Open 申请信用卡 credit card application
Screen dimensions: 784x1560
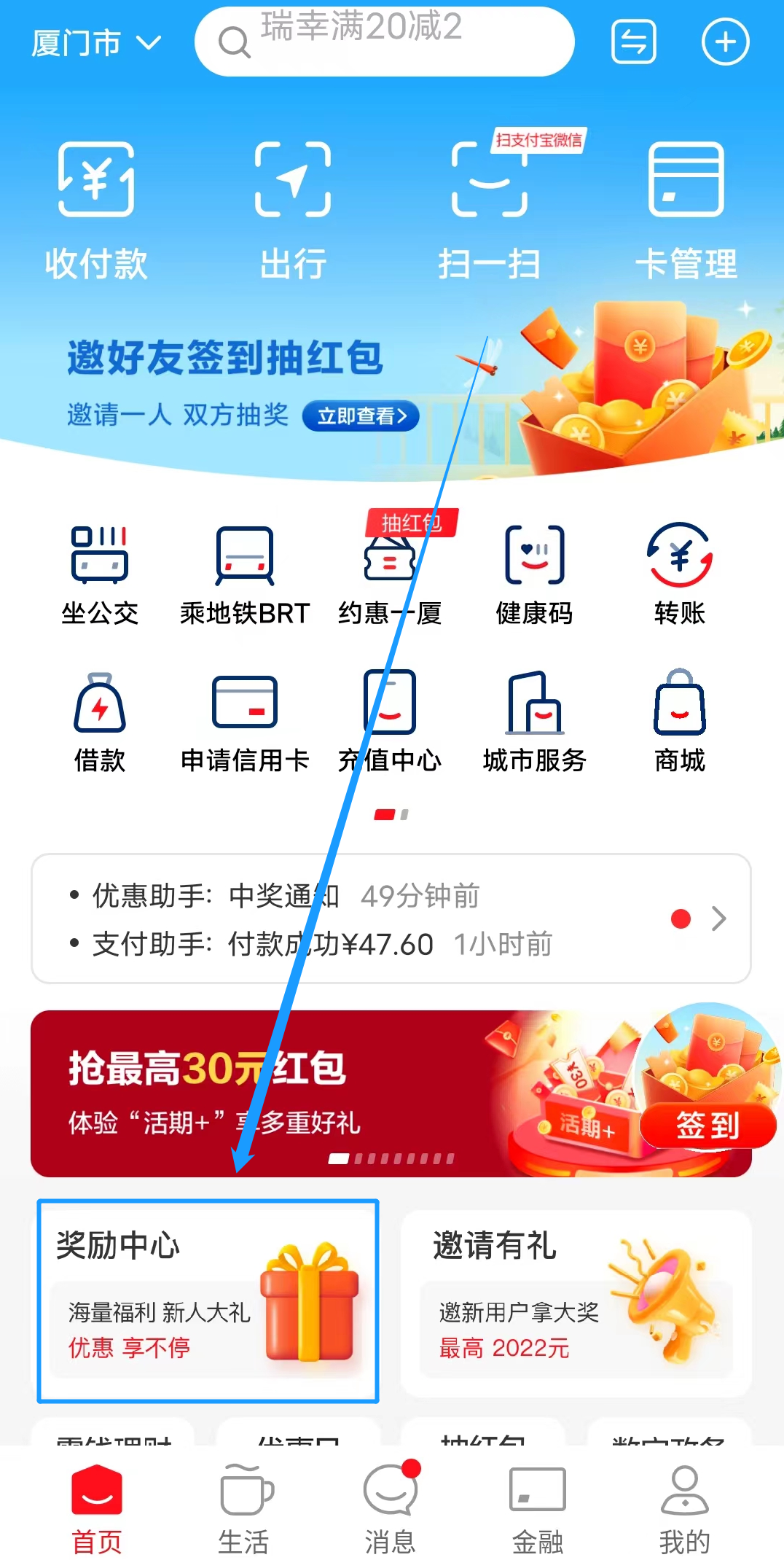click(245, 722)
